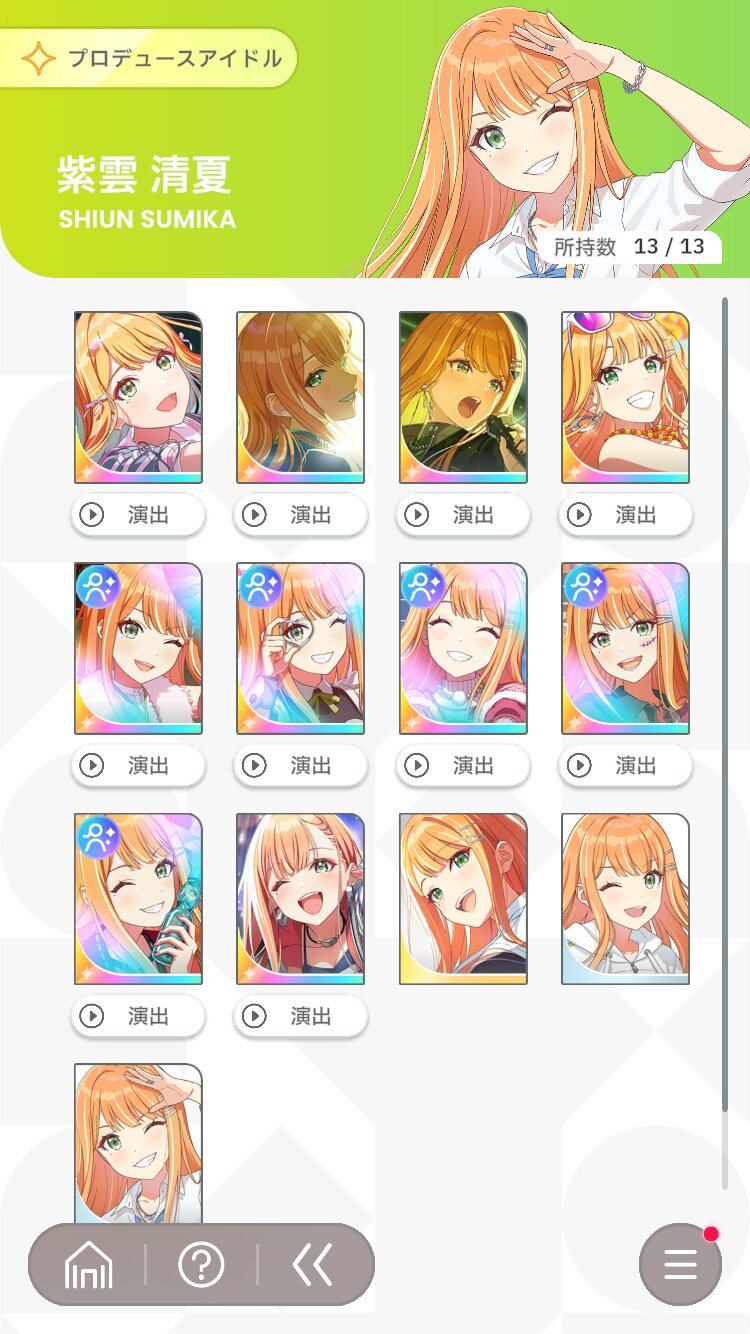This screenshot has height=1334, width=750.
Task: Open the closed-eyes smiling idol card
Action: tap(462, 648)
